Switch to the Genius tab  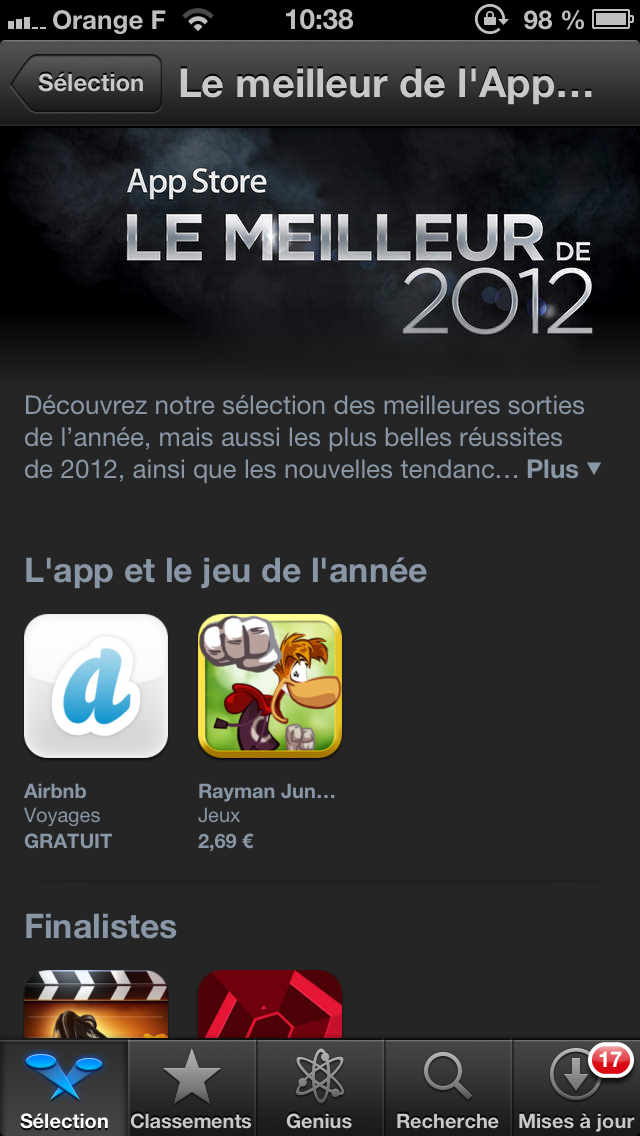319,1088
